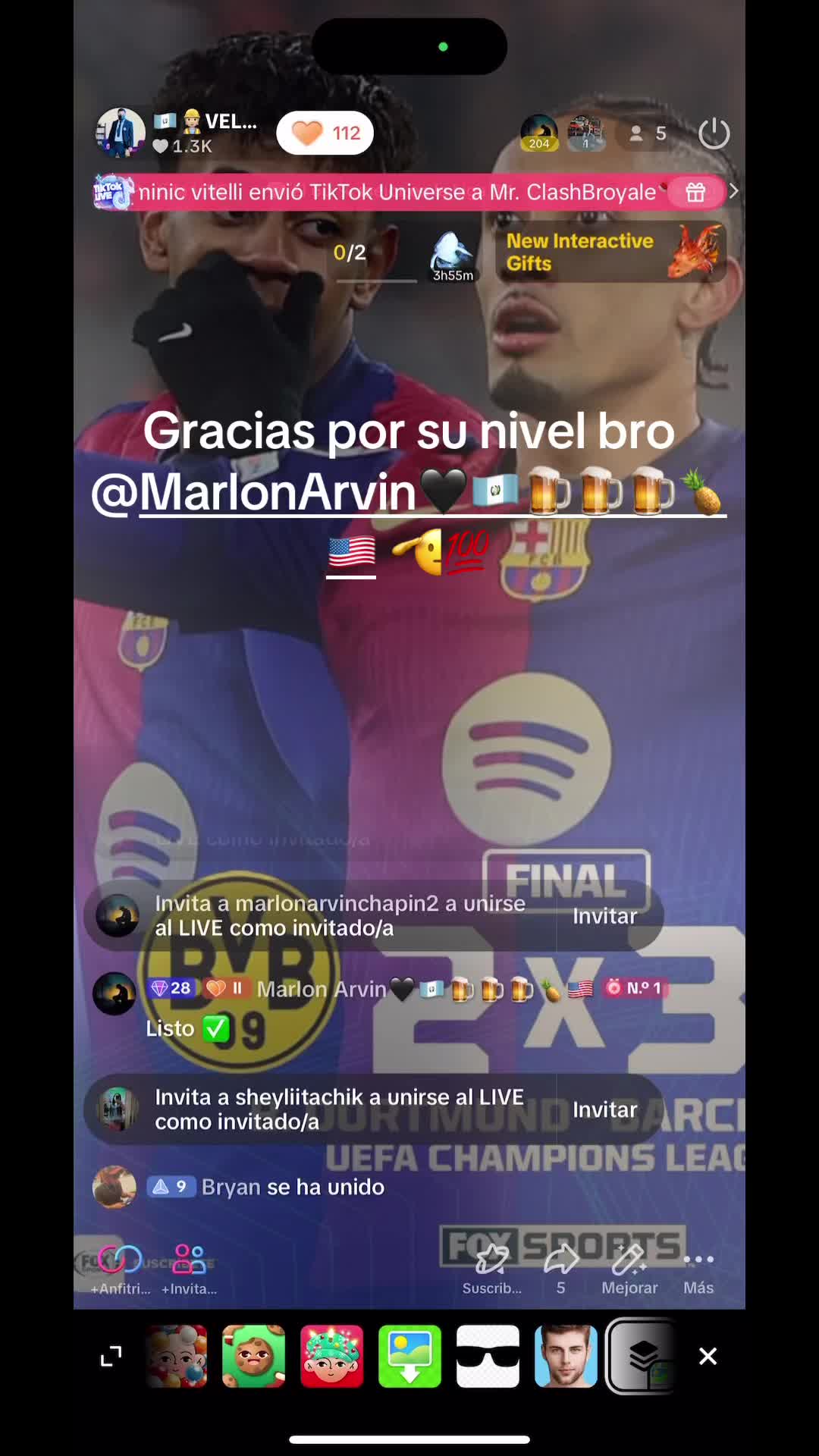Open the host profile avatar
This screenshot has width=819, height=1456.
121,132
